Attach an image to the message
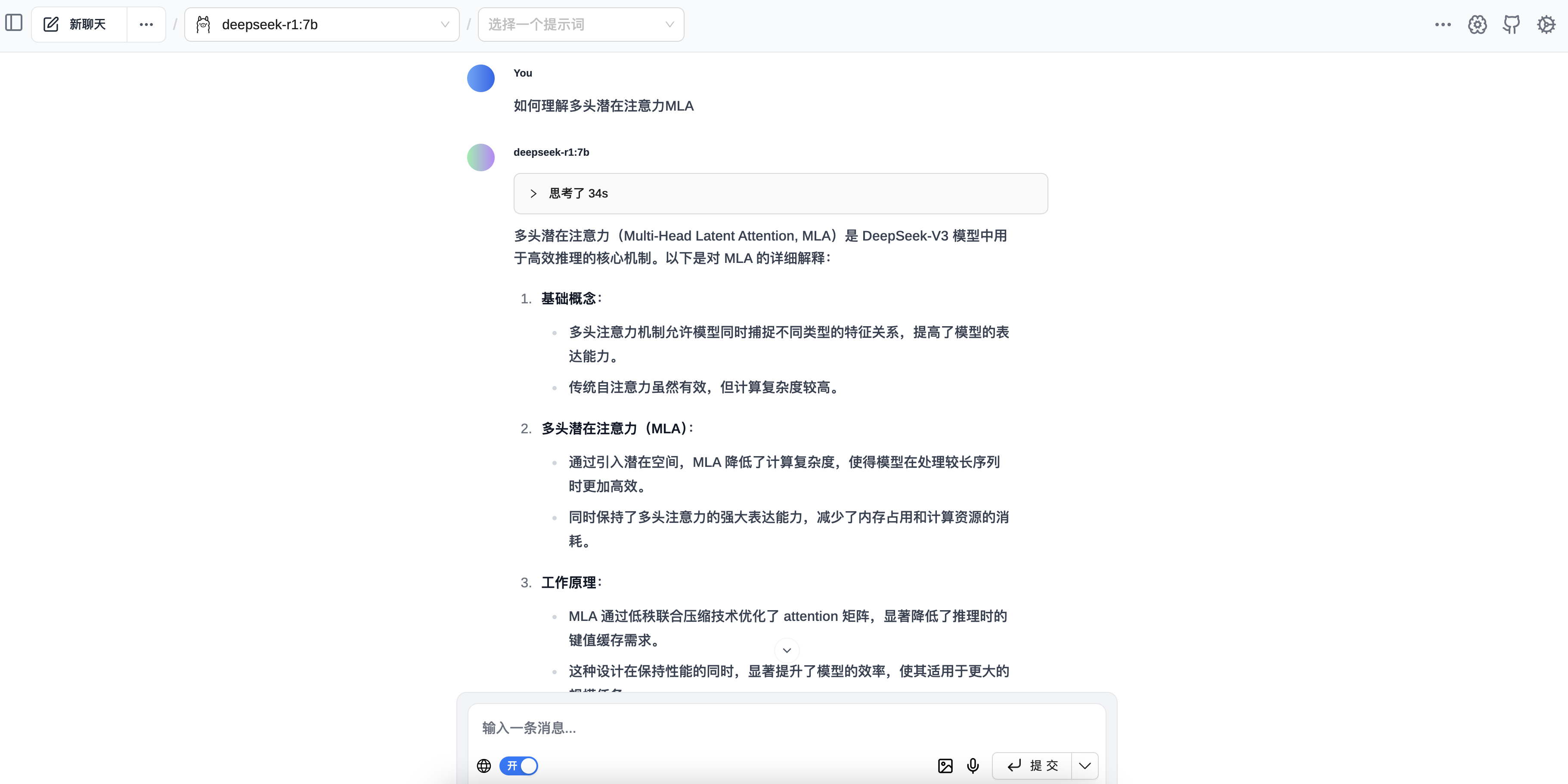1568x784 pixels. [x=945, y=766]
